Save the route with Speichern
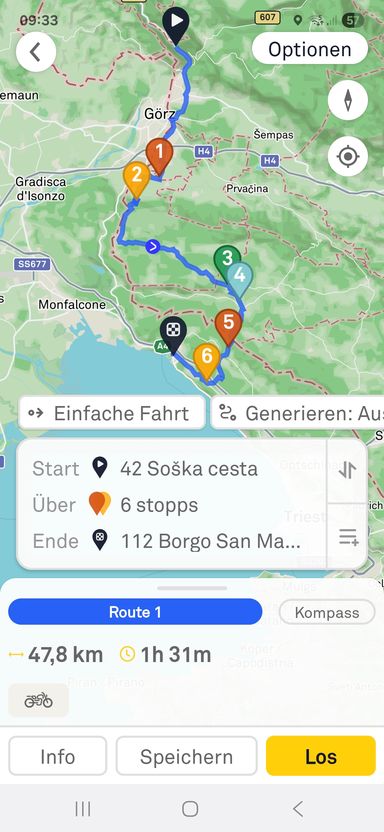The height and width of the screenshot is (832, 384). point(186,756)
